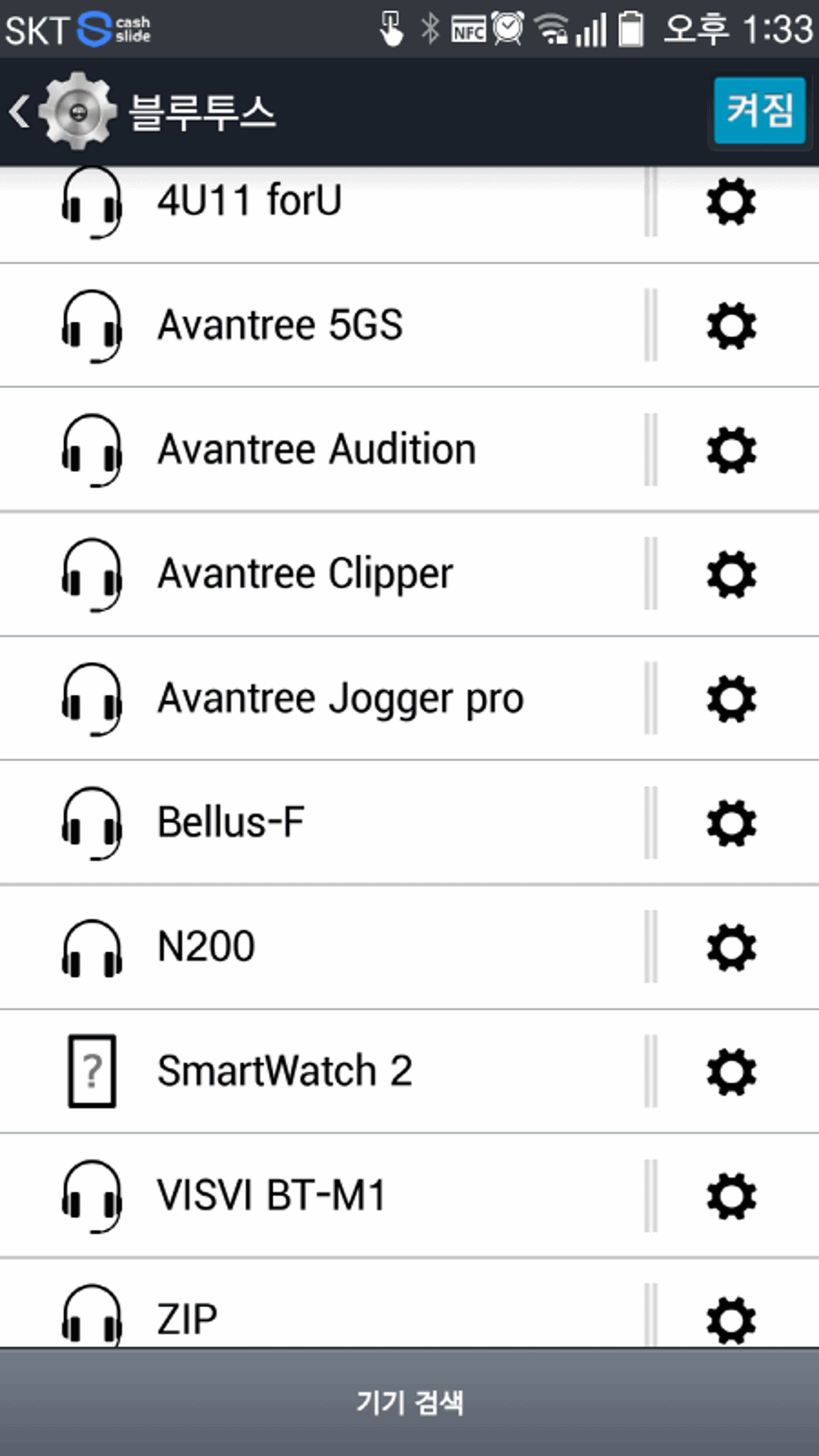Open settings gear for Bellus-F
Viewport: 819px width, 1456px height.
pos(732,823)
